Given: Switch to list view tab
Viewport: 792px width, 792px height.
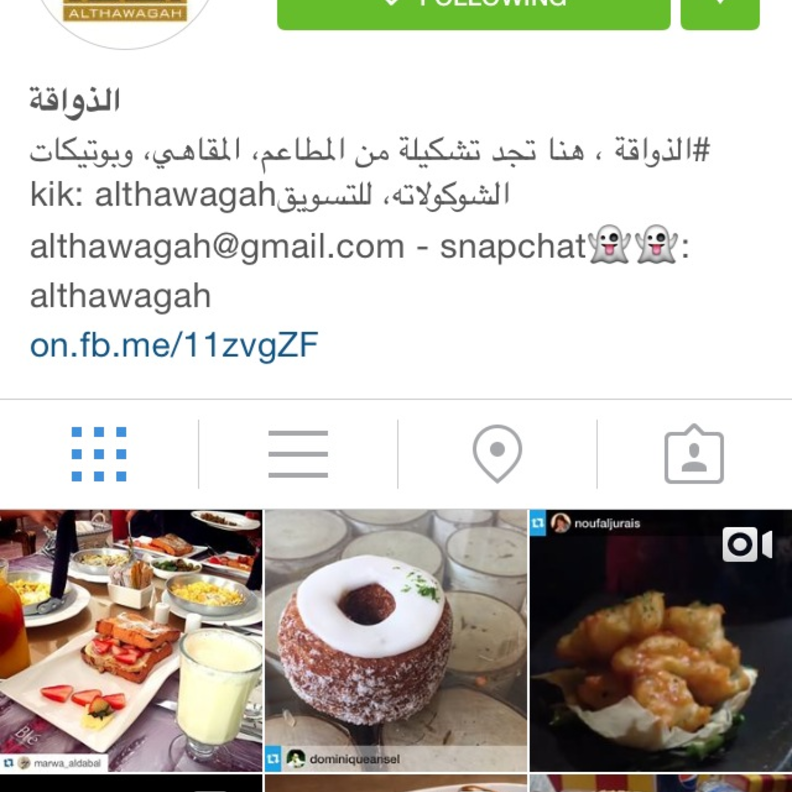Looking at the screenshot, I should click(x=298, y=454).
